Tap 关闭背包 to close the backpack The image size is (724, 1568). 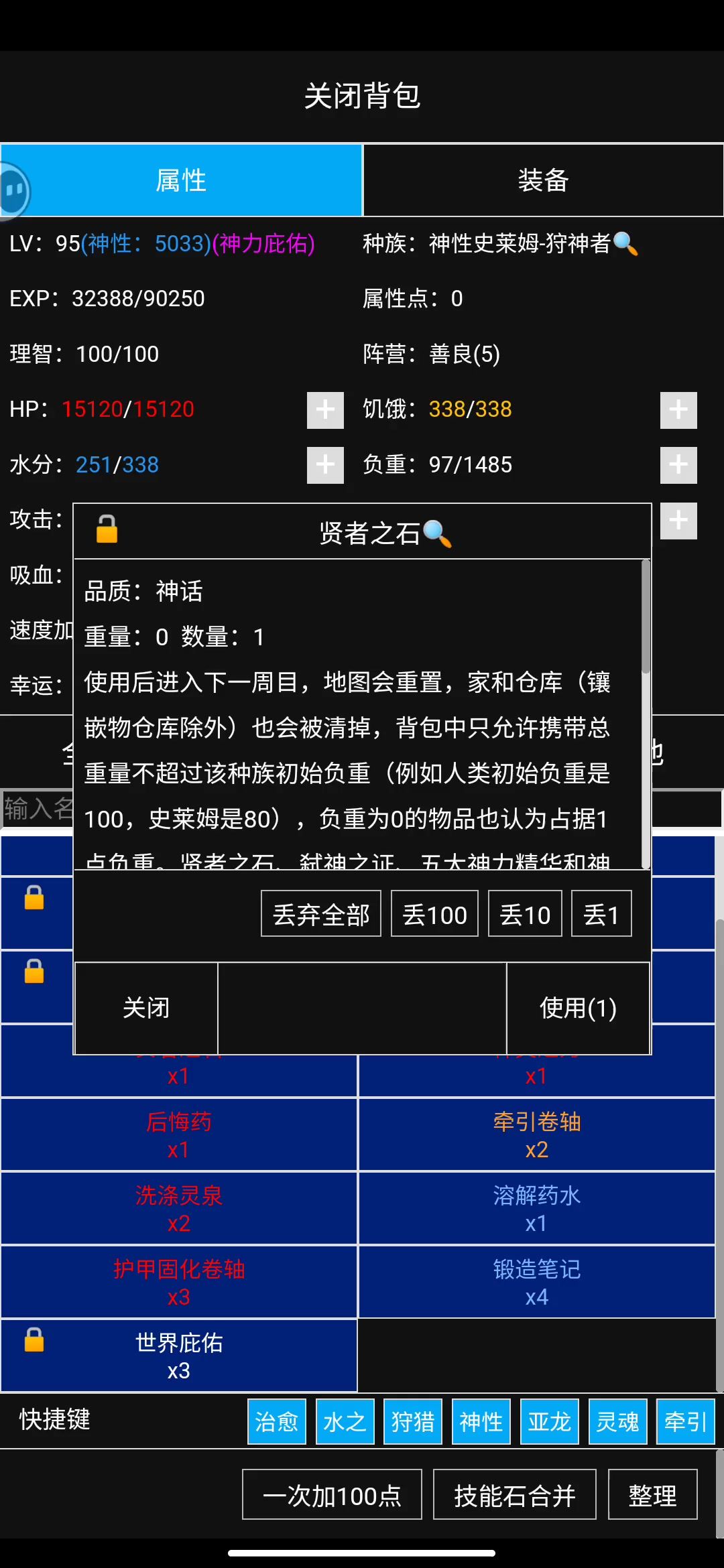tap(362, 96)
